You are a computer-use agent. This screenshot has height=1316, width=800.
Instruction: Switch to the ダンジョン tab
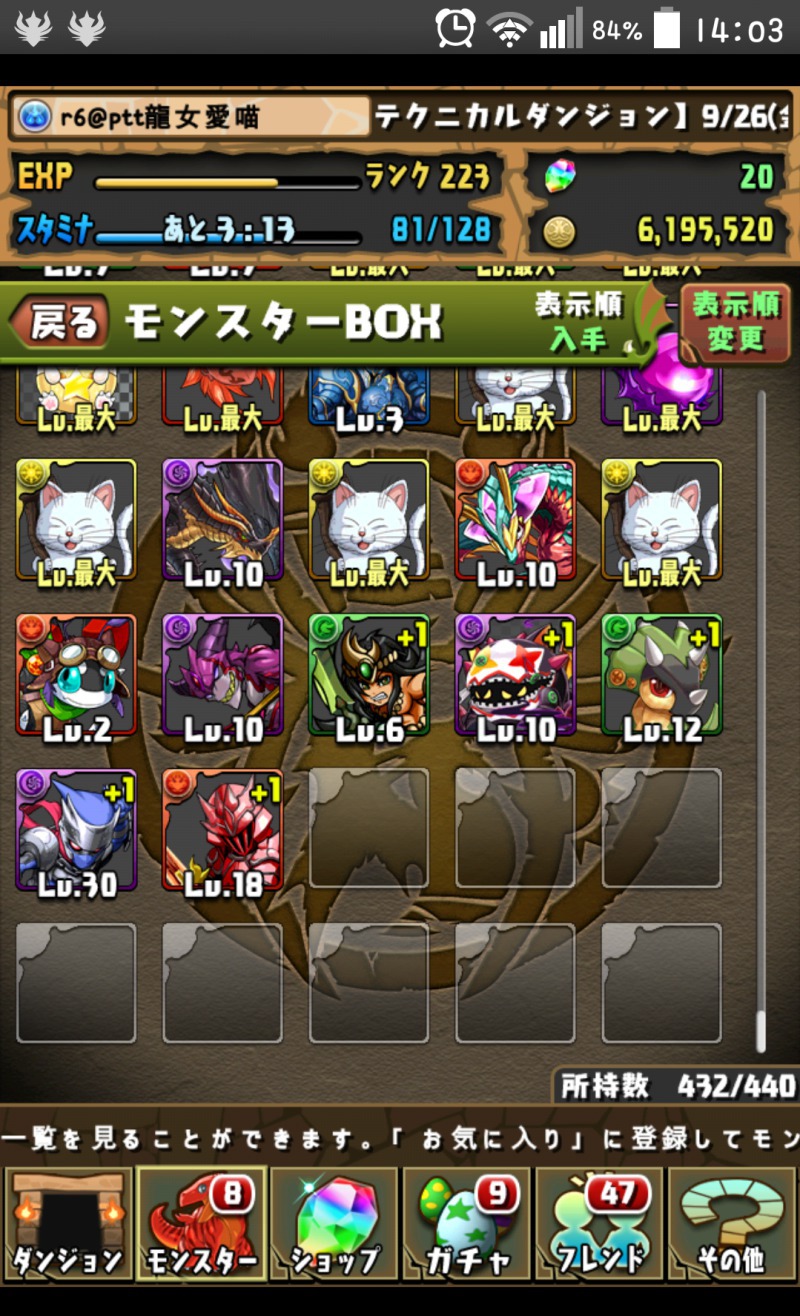[68, 1223]
